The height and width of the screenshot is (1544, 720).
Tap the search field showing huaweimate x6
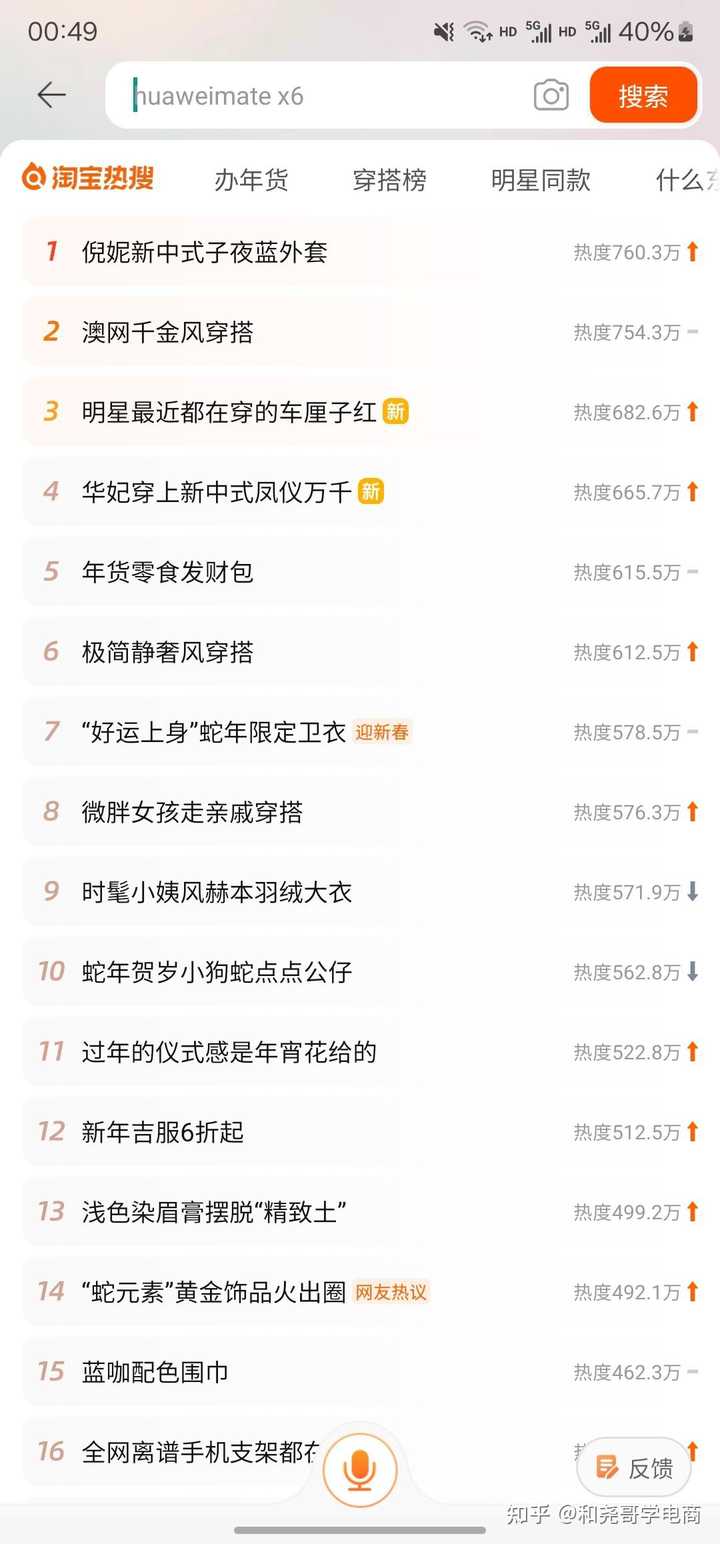320,96
